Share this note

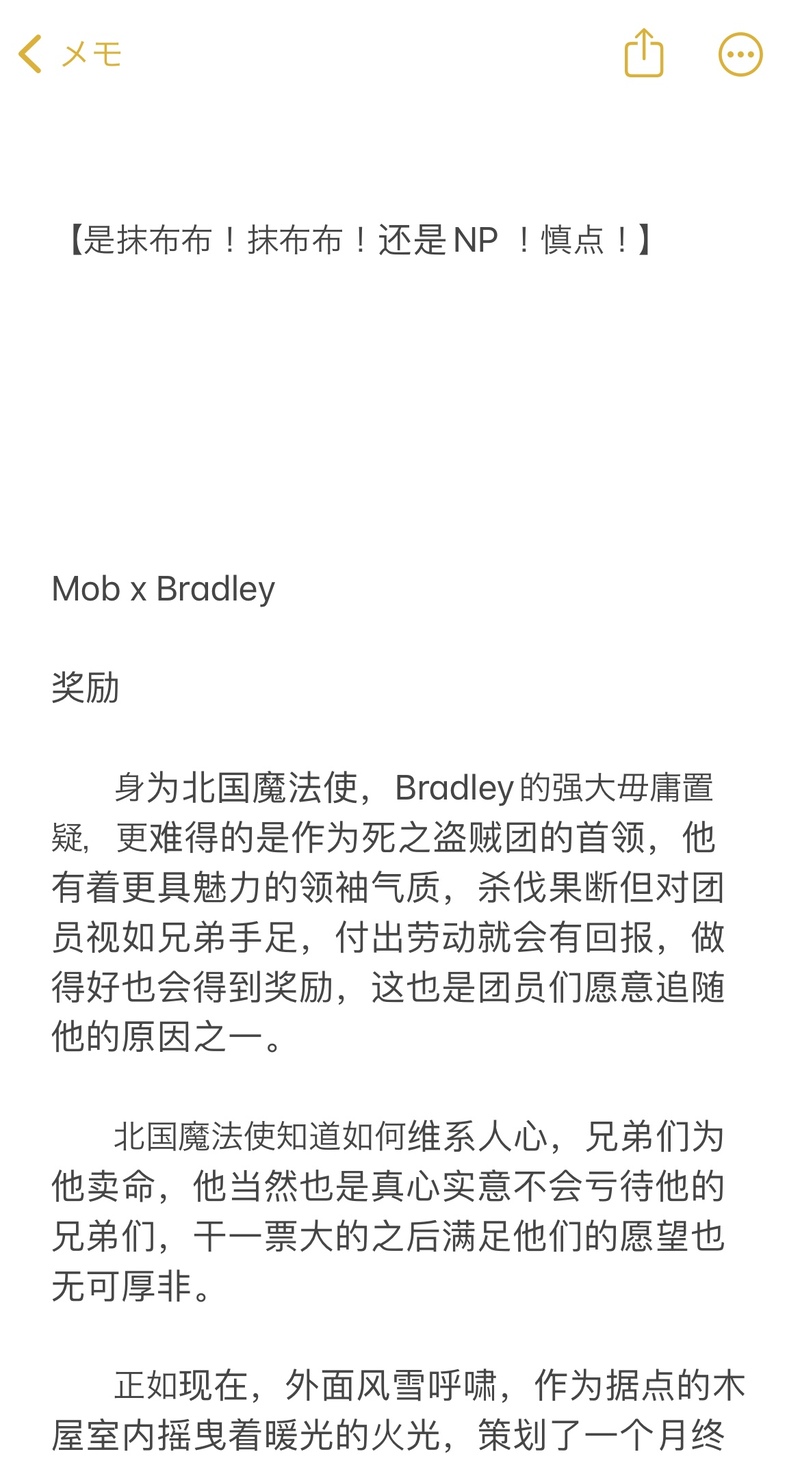(643, 53)
